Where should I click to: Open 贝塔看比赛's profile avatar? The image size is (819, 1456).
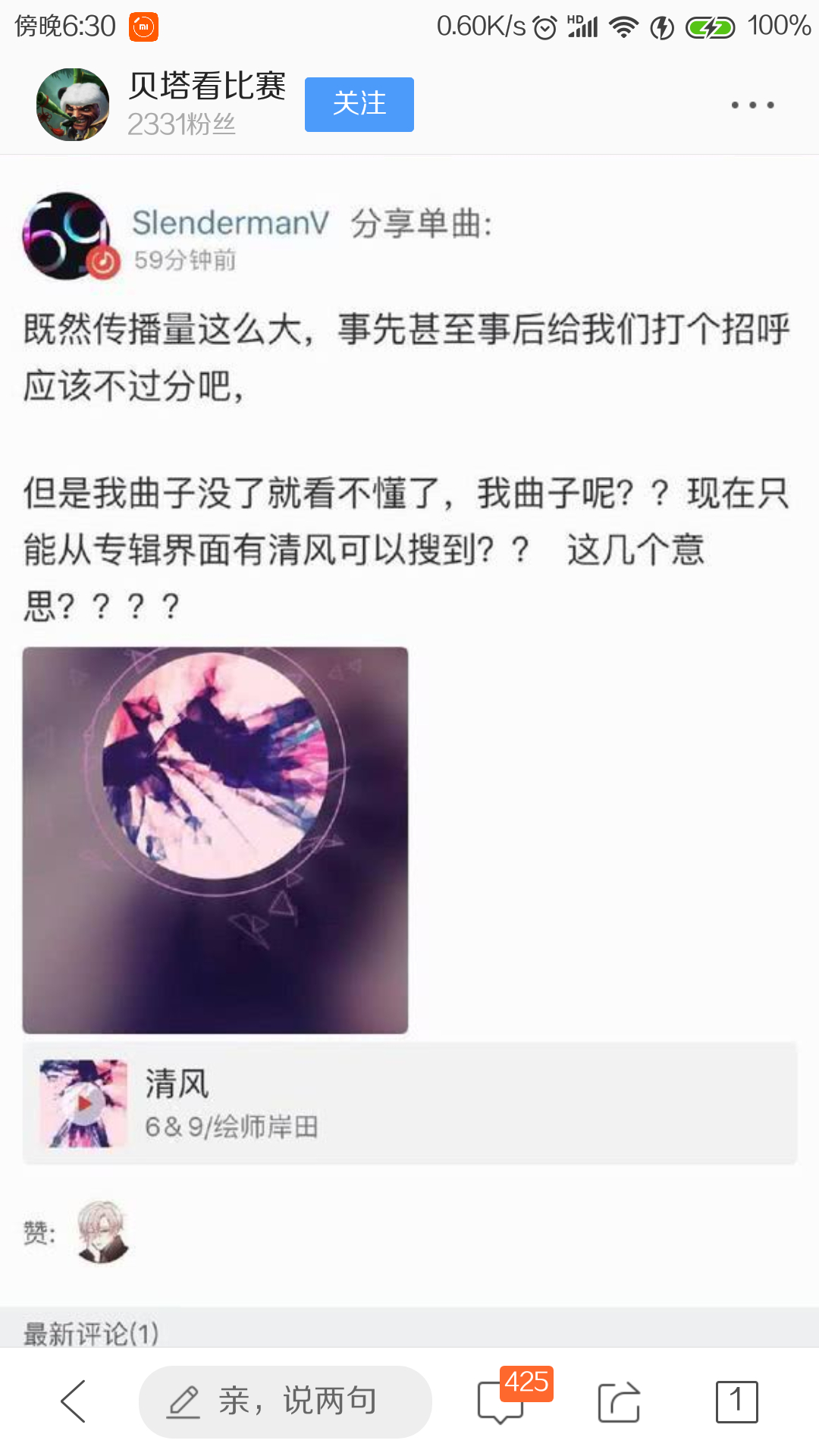[73, 105]
